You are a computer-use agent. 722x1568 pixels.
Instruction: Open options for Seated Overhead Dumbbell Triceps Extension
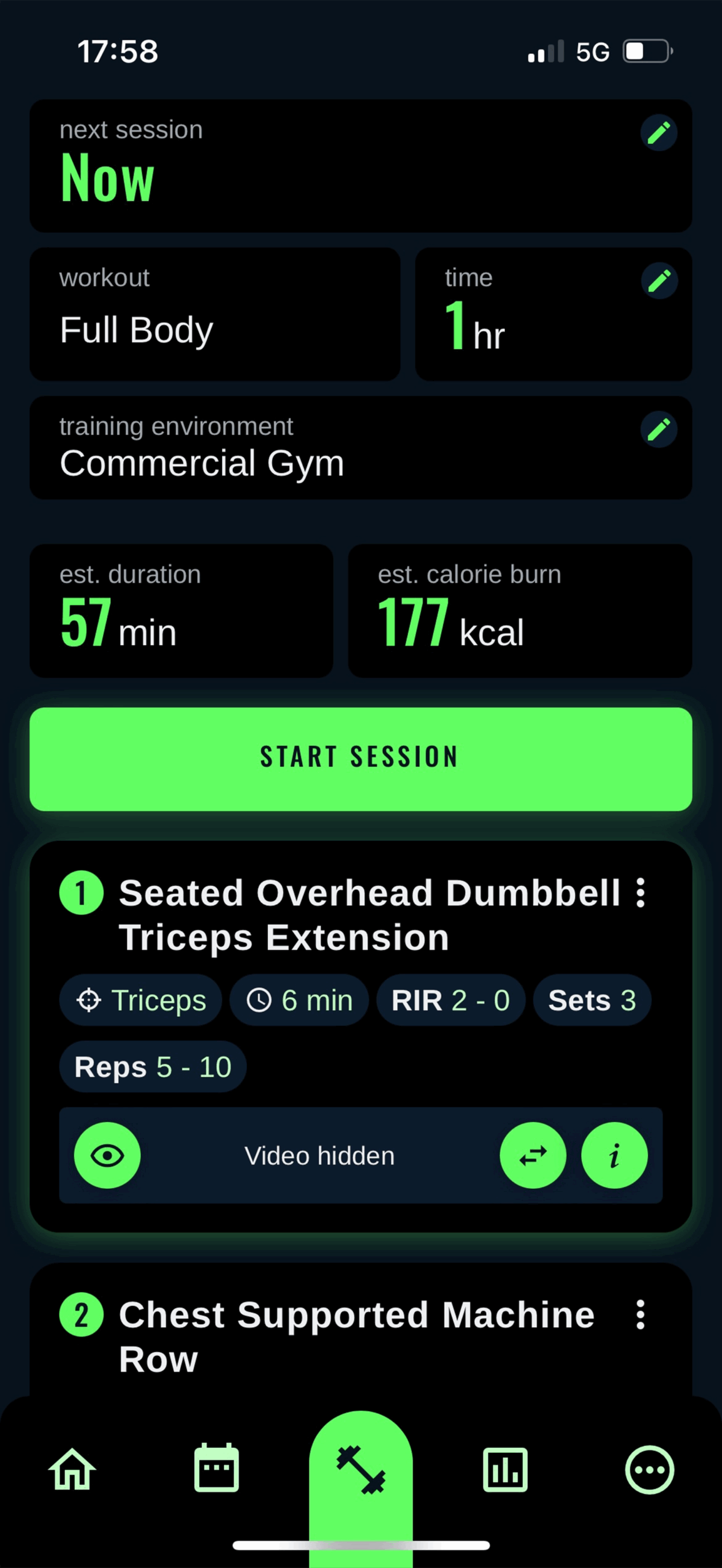tap(640, 892)
